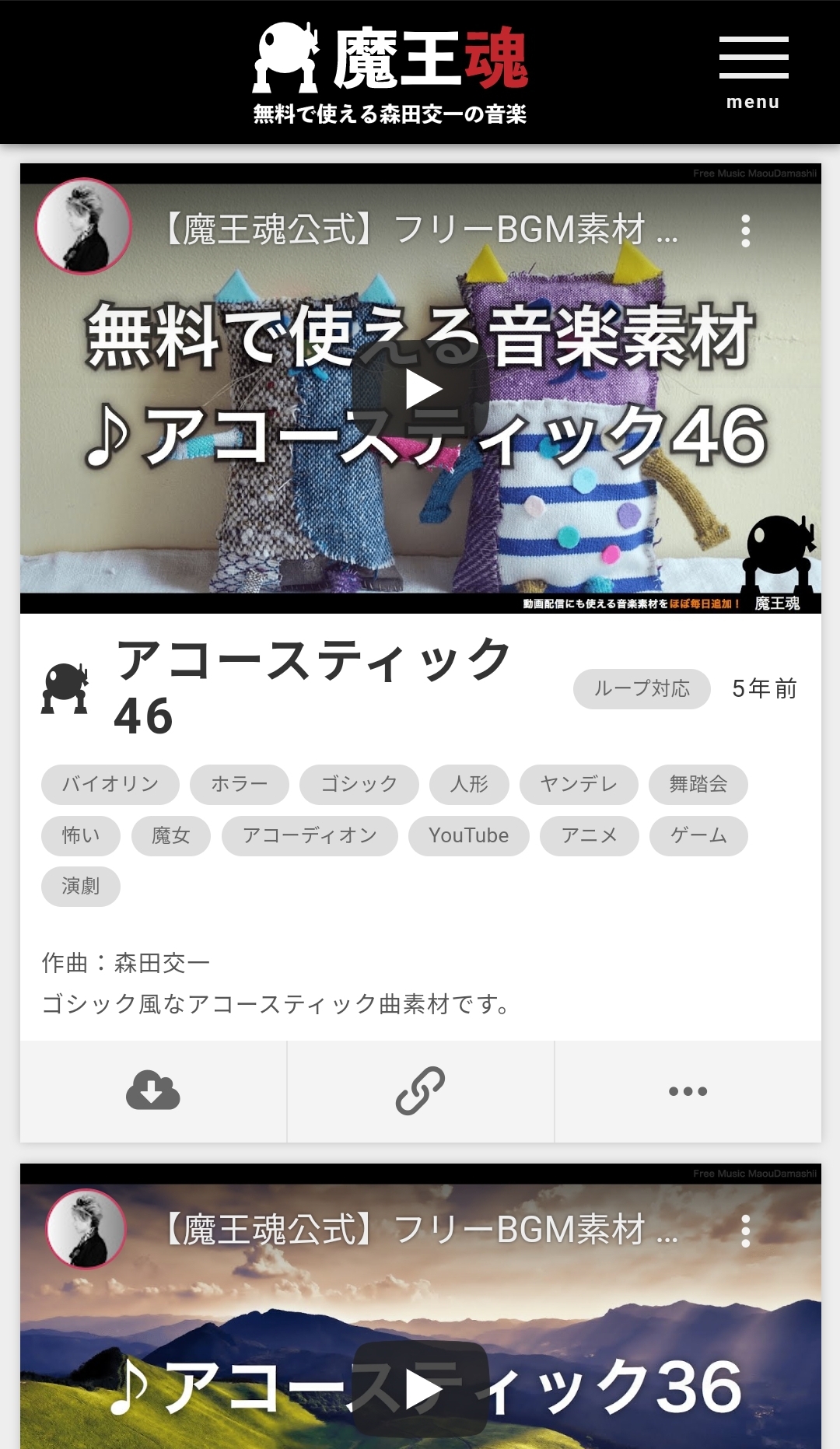Play the アコースティック46 video
Viewport: 840px width, 1449px height.
pyautogui.click(x=421, y=390)
